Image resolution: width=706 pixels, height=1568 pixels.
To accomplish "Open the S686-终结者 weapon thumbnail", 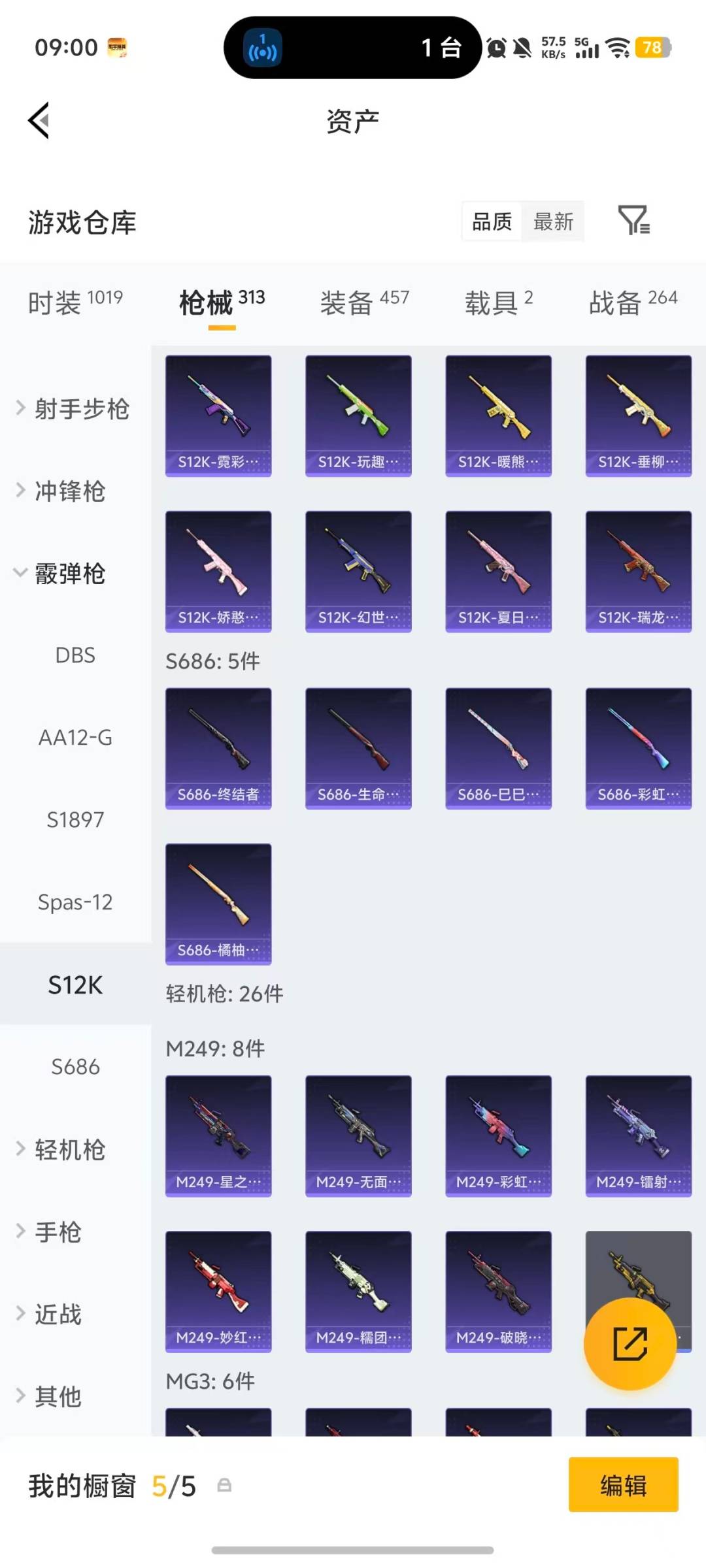I will click(x=218, y=749).
